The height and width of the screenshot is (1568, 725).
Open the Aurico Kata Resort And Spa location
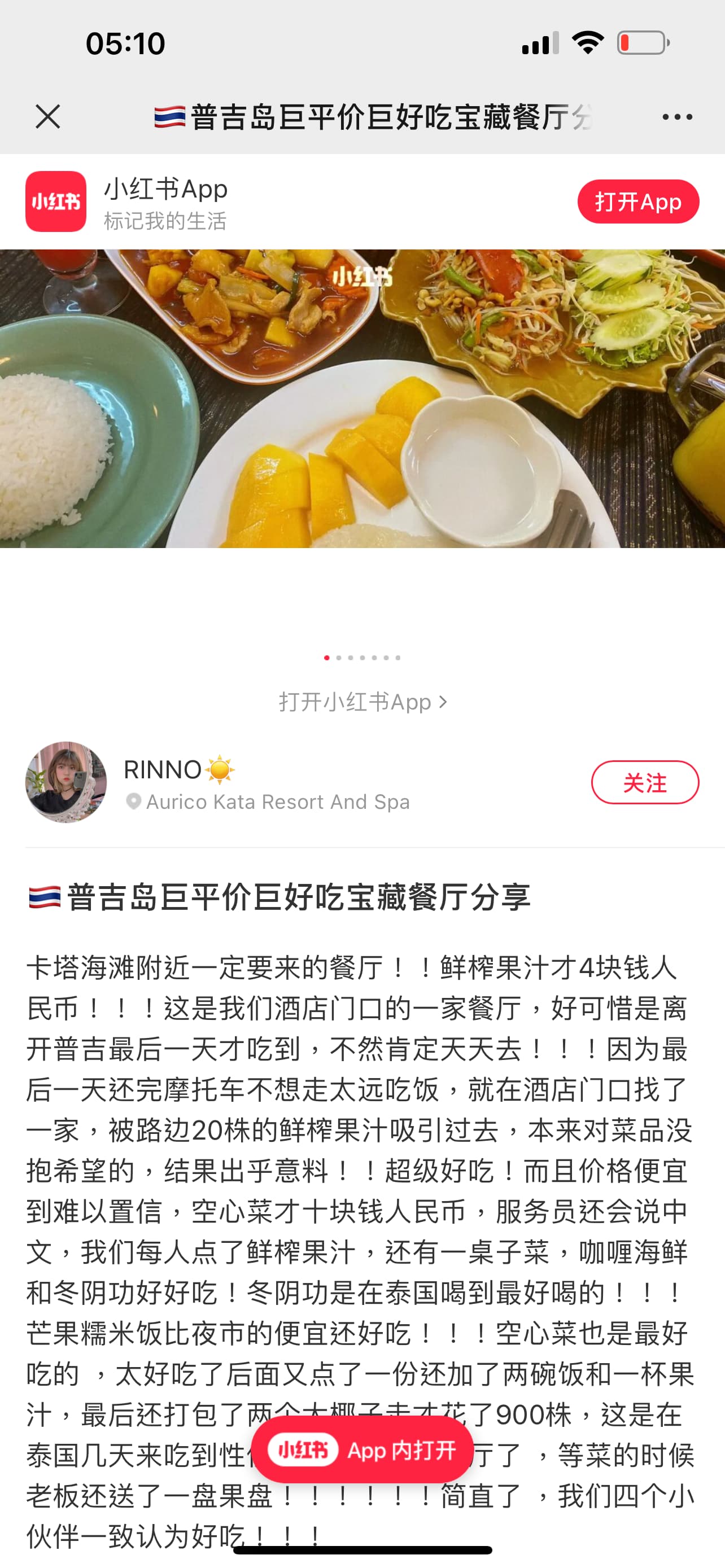coord(277,801)
